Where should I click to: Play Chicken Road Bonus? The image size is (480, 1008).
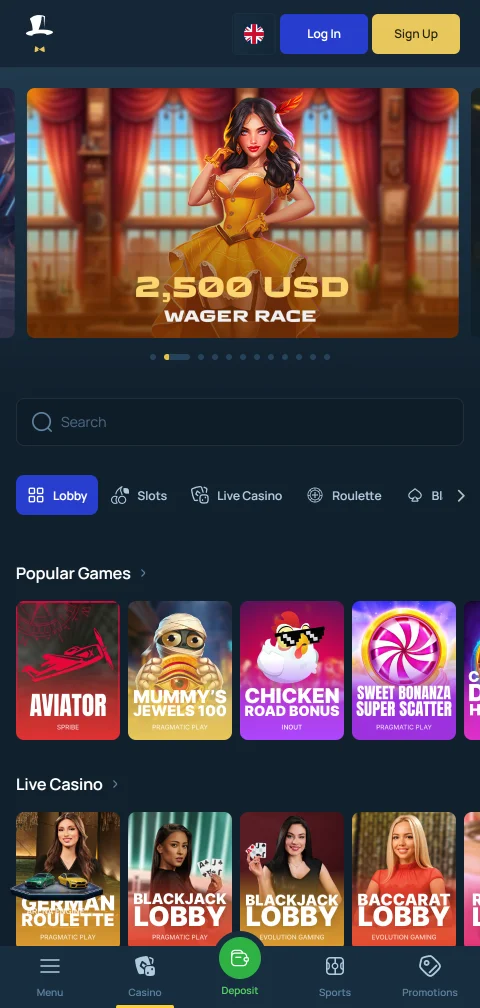tap(292, 670)
